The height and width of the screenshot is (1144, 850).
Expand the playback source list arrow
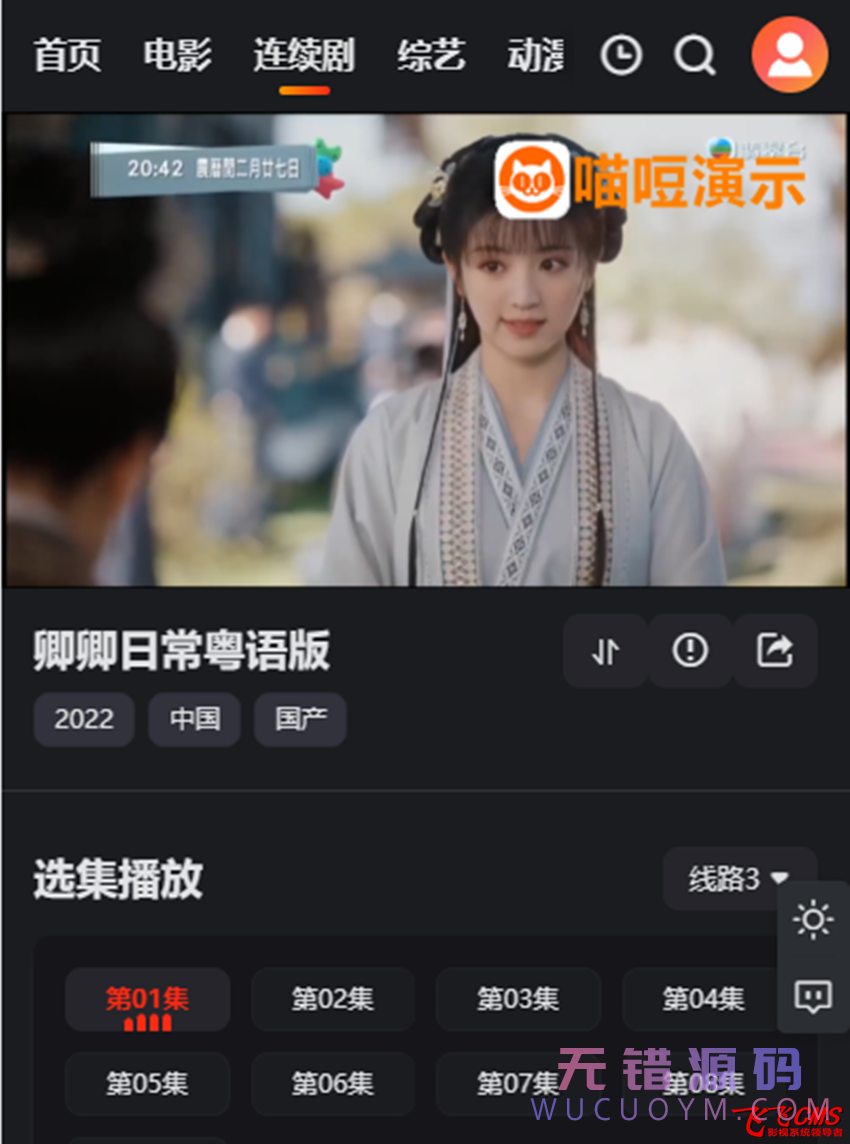[782, 879]
